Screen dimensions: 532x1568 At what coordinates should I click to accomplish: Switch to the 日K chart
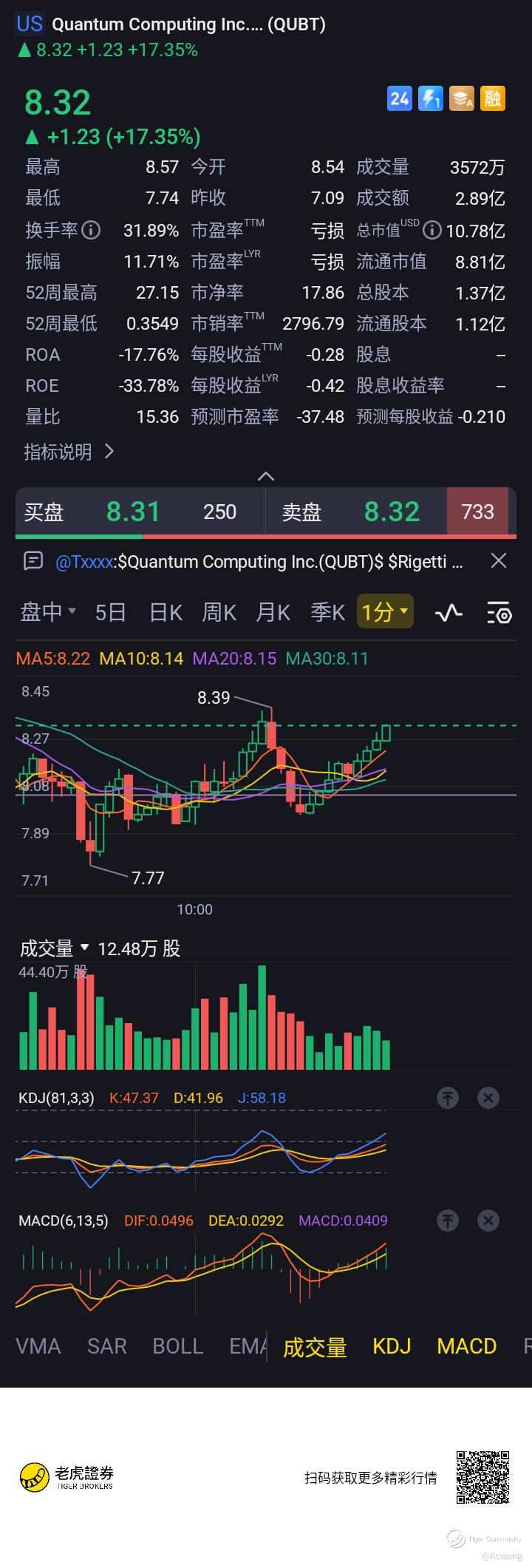tap(166, 612)
